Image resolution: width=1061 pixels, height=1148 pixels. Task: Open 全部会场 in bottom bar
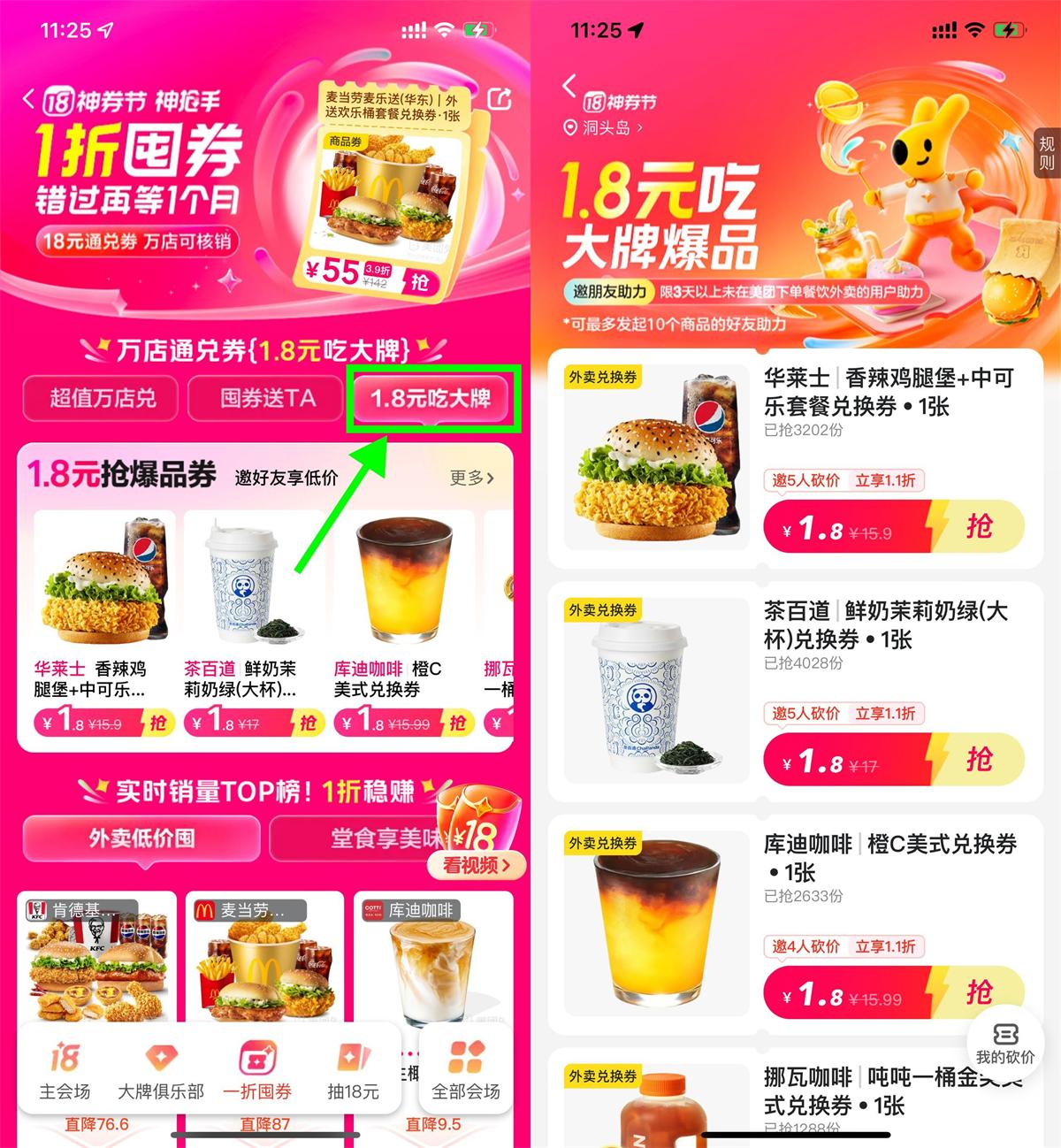click(x=465, y=1071)
